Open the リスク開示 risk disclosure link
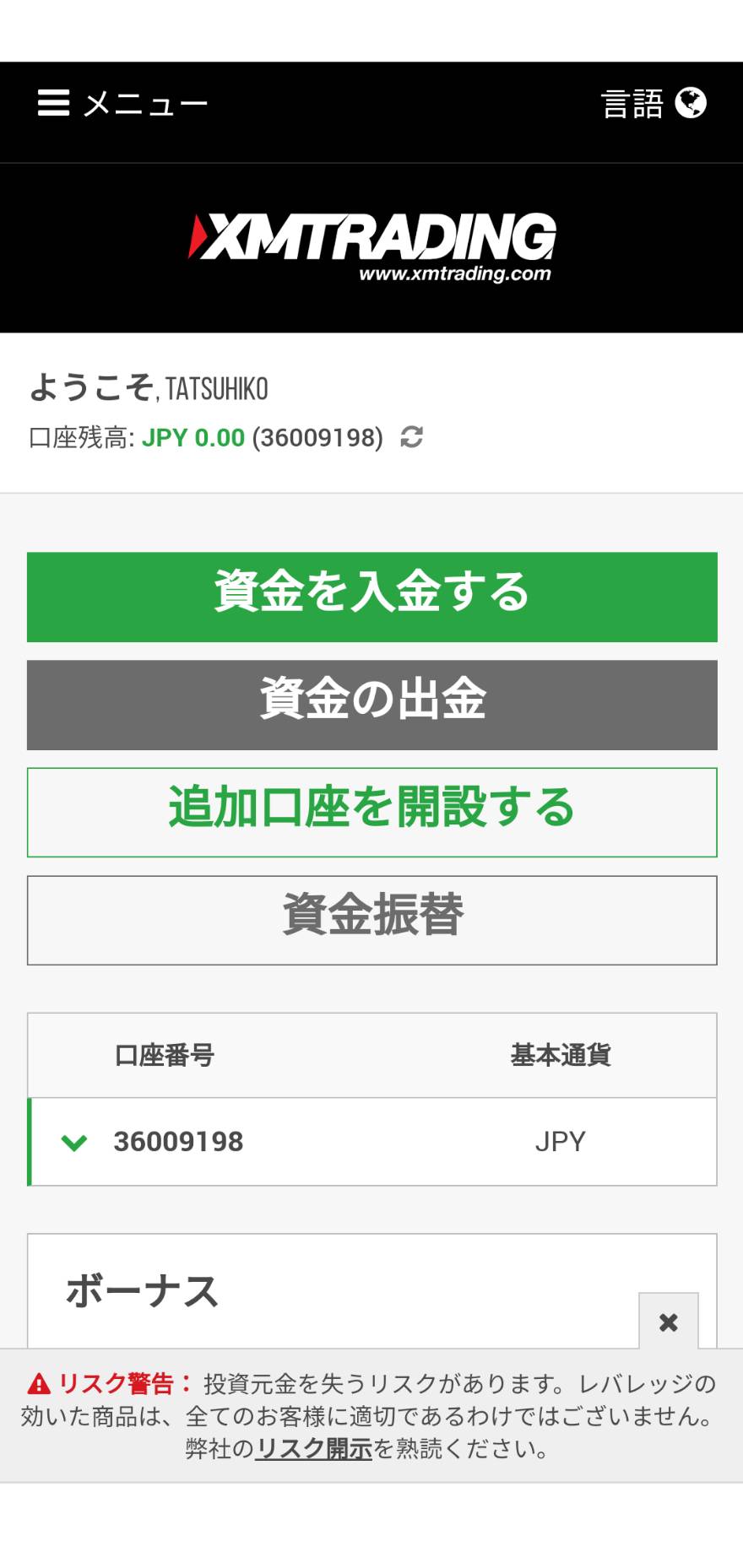Image resolution: width=743 pixels, height=1568 pixels. (x=314, y=1448)
